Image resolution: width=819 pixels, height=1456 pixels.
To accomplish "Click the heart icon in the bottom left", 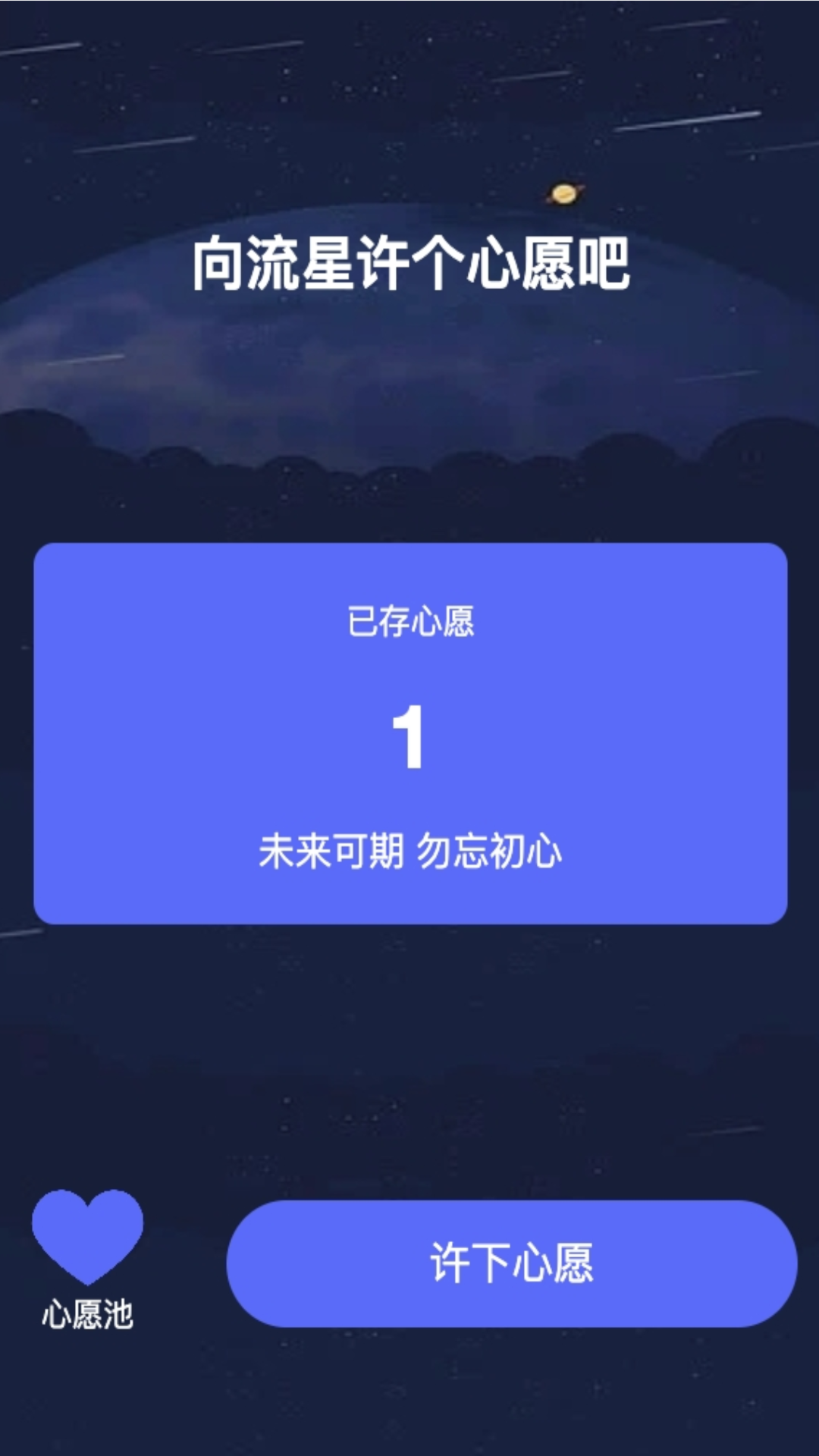I will tap(86, 1238).
